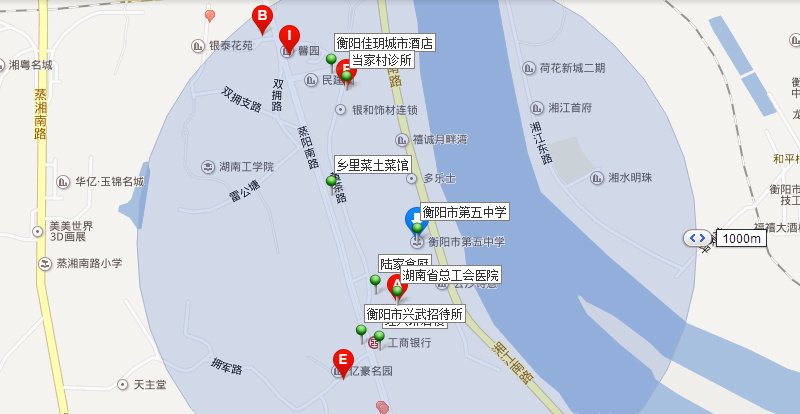
Task: Tap the blue center location marker
Action: 413,217
